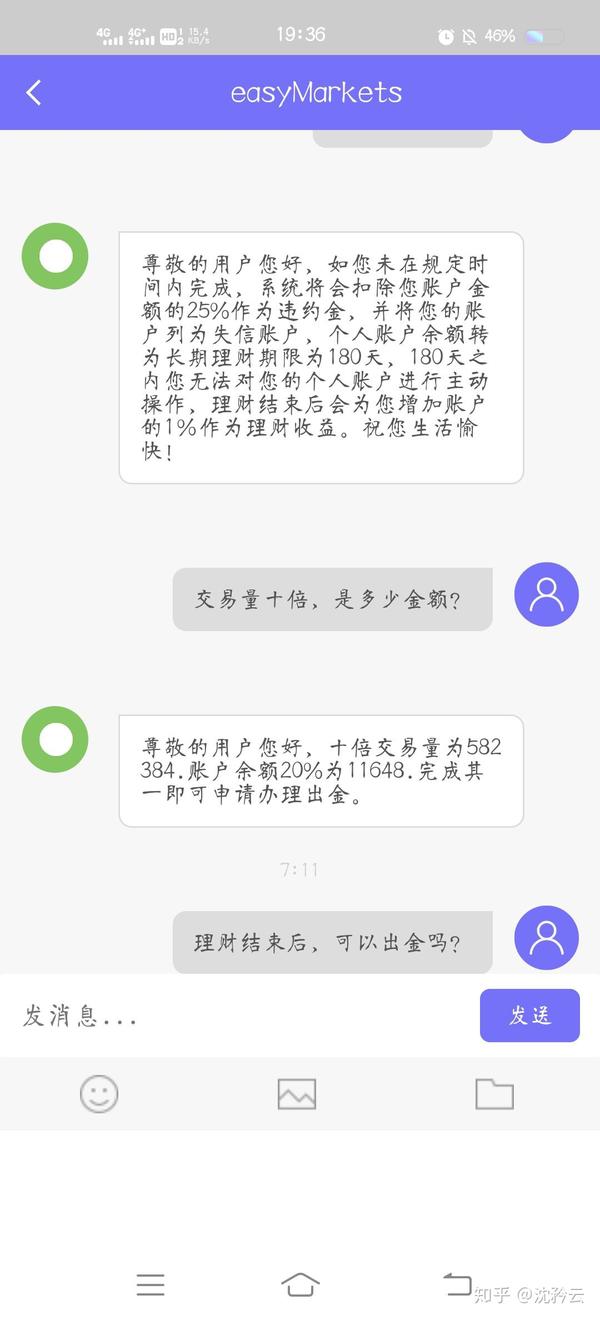Send the message with 发送 button
The image size is (600, 1320).
(529, 1016)
